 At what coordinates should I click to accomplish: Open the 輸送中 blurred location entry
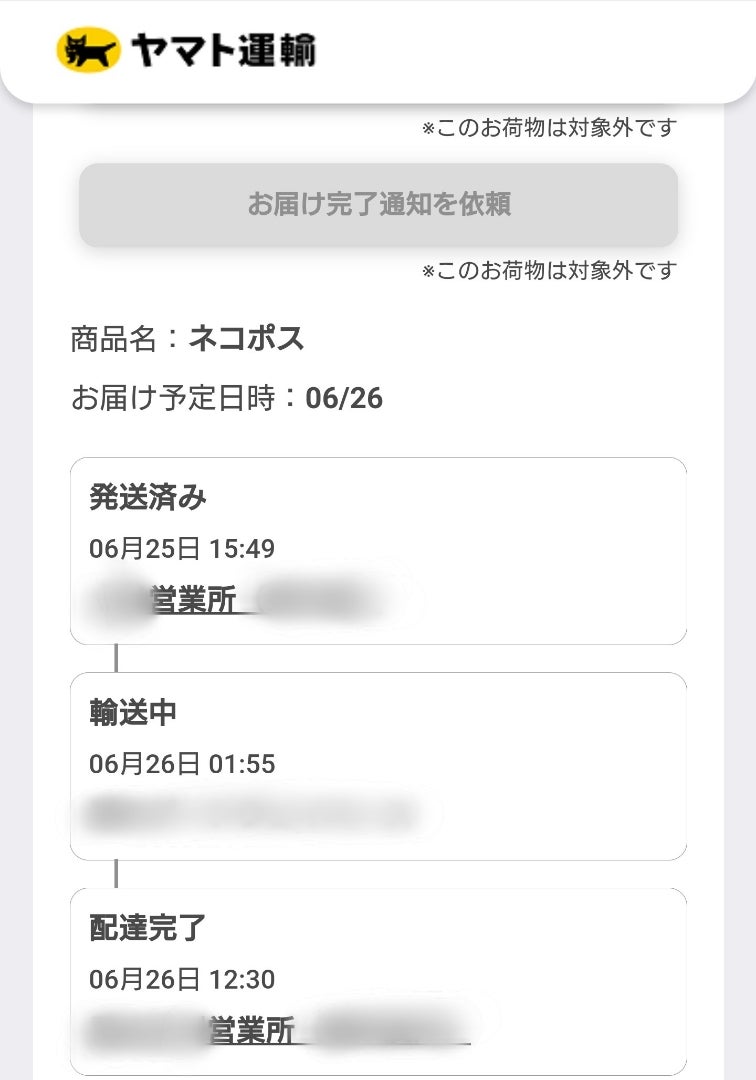(x=260, y=813)
